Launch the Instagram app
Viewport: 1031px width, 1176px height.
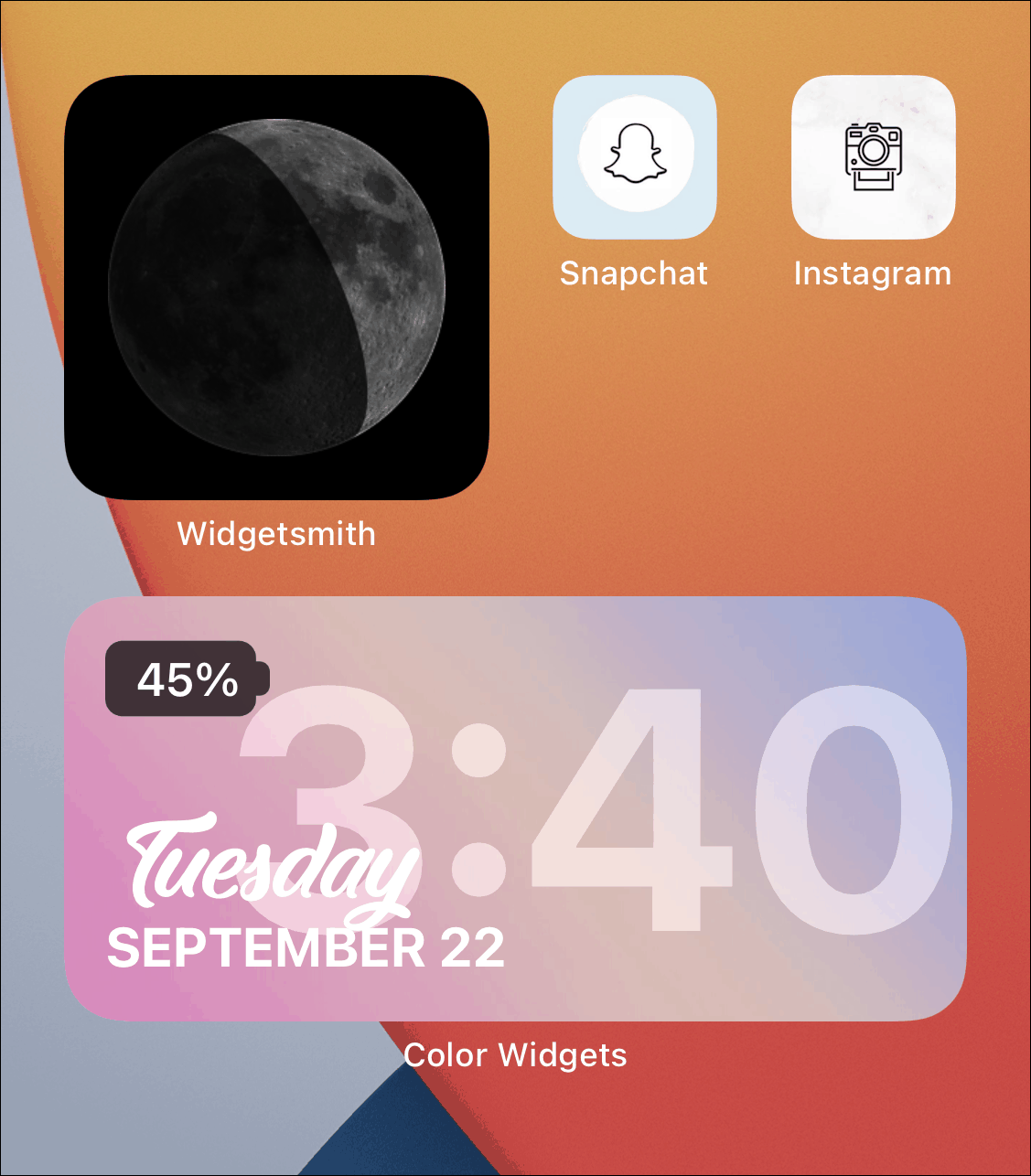click(x=873, y=157)
